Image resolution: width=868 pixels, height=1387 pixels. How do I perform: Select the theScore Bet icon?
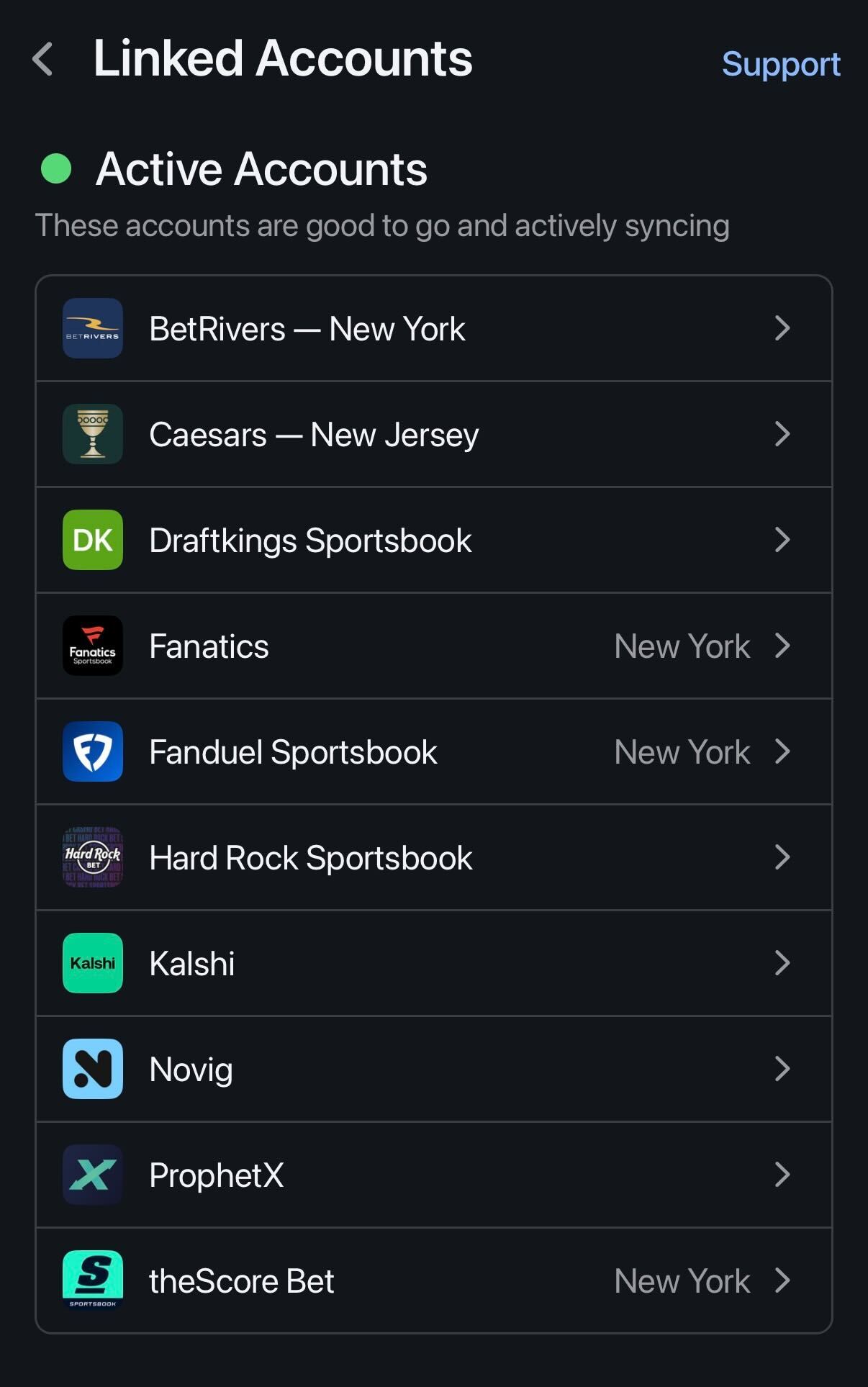93,1280
